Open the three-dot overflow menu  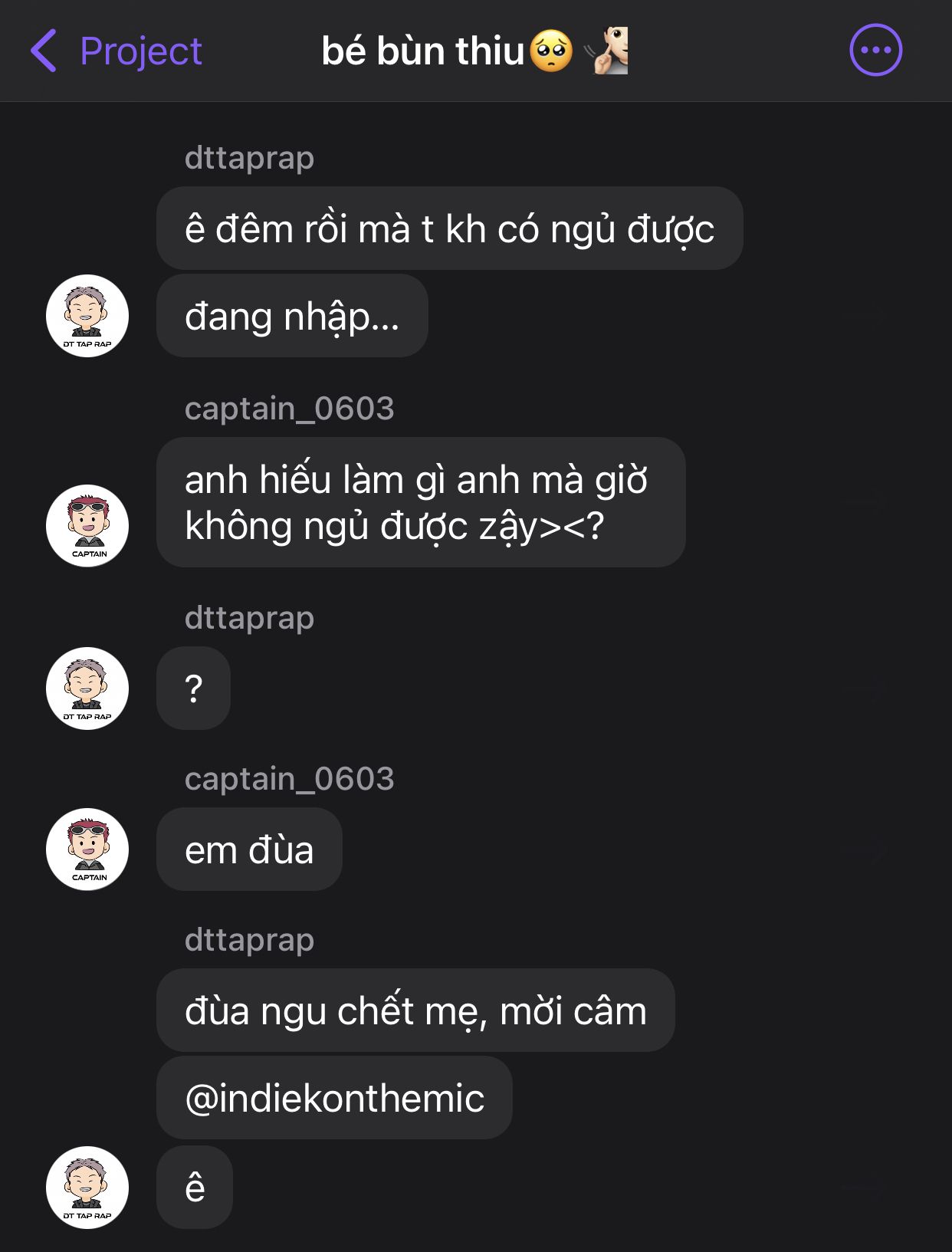click(875, 51)
